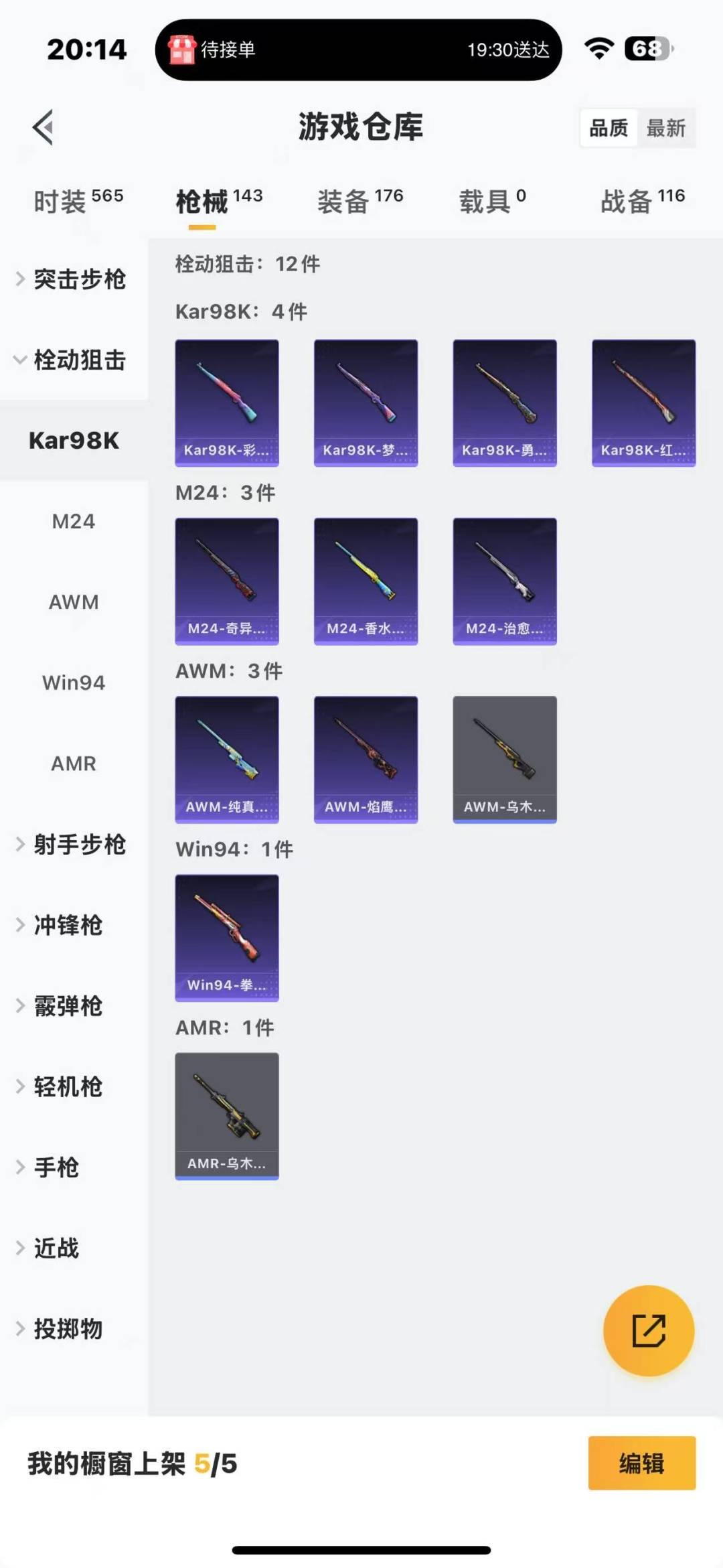This screenshot has height=1568, width=723.
Task: Open the M24-香水 skin tile
Action: tap(366, 581)
